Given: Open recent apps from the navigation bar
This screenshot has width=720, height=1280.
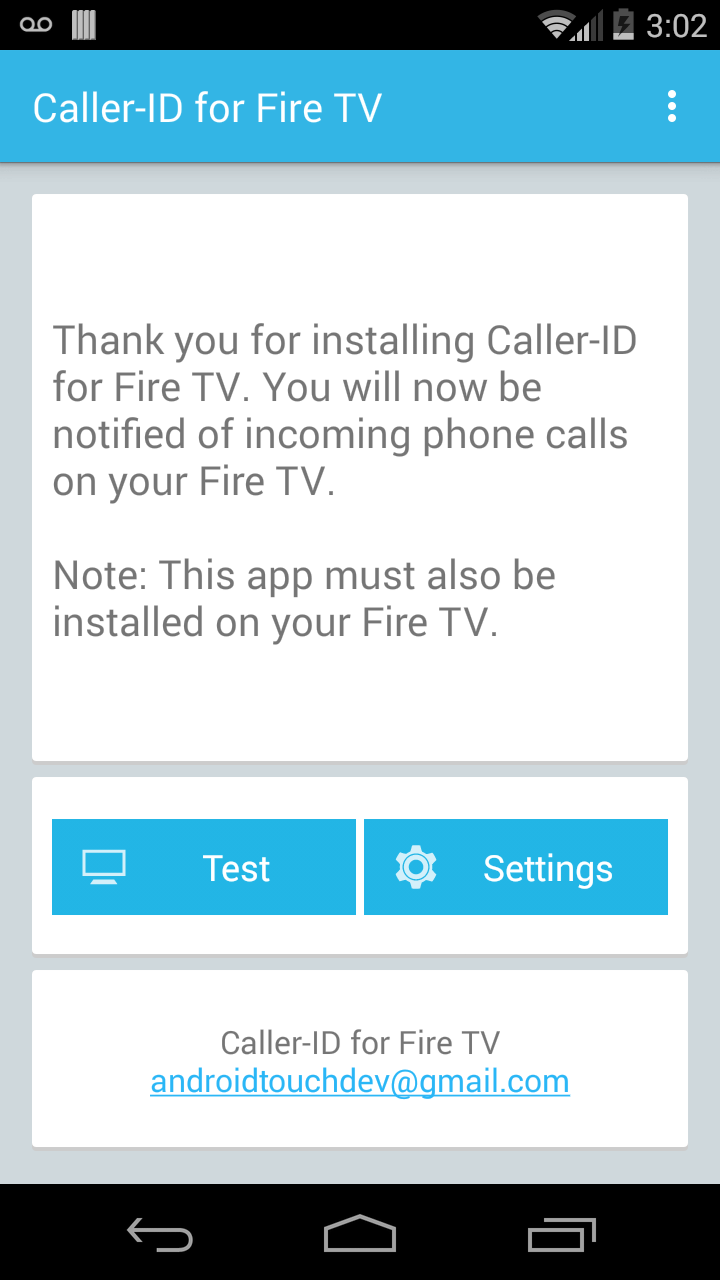Looking at the screenshot, I should click(x=561, y=1233).
